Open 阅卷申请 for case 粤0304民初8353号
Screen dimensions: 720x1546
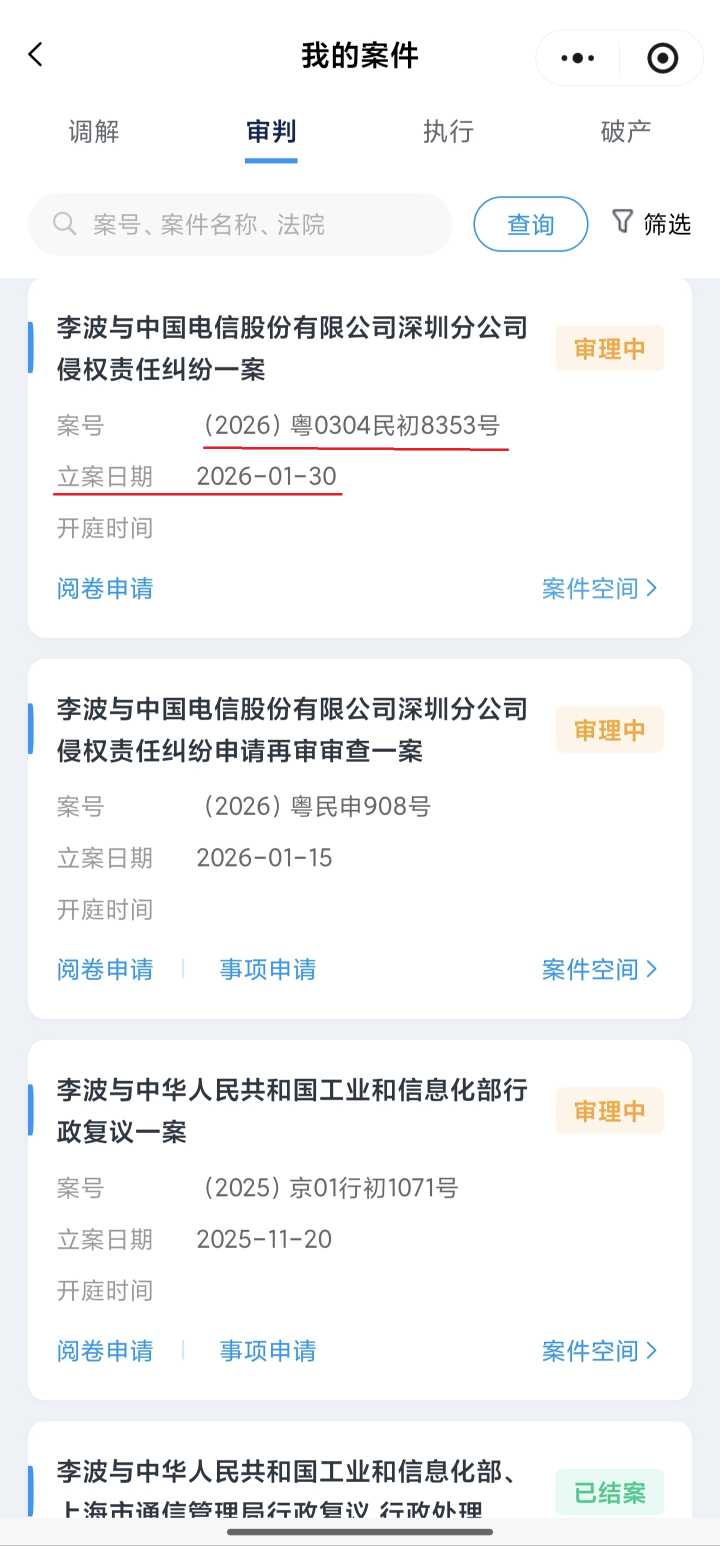(x=105, y=588)
